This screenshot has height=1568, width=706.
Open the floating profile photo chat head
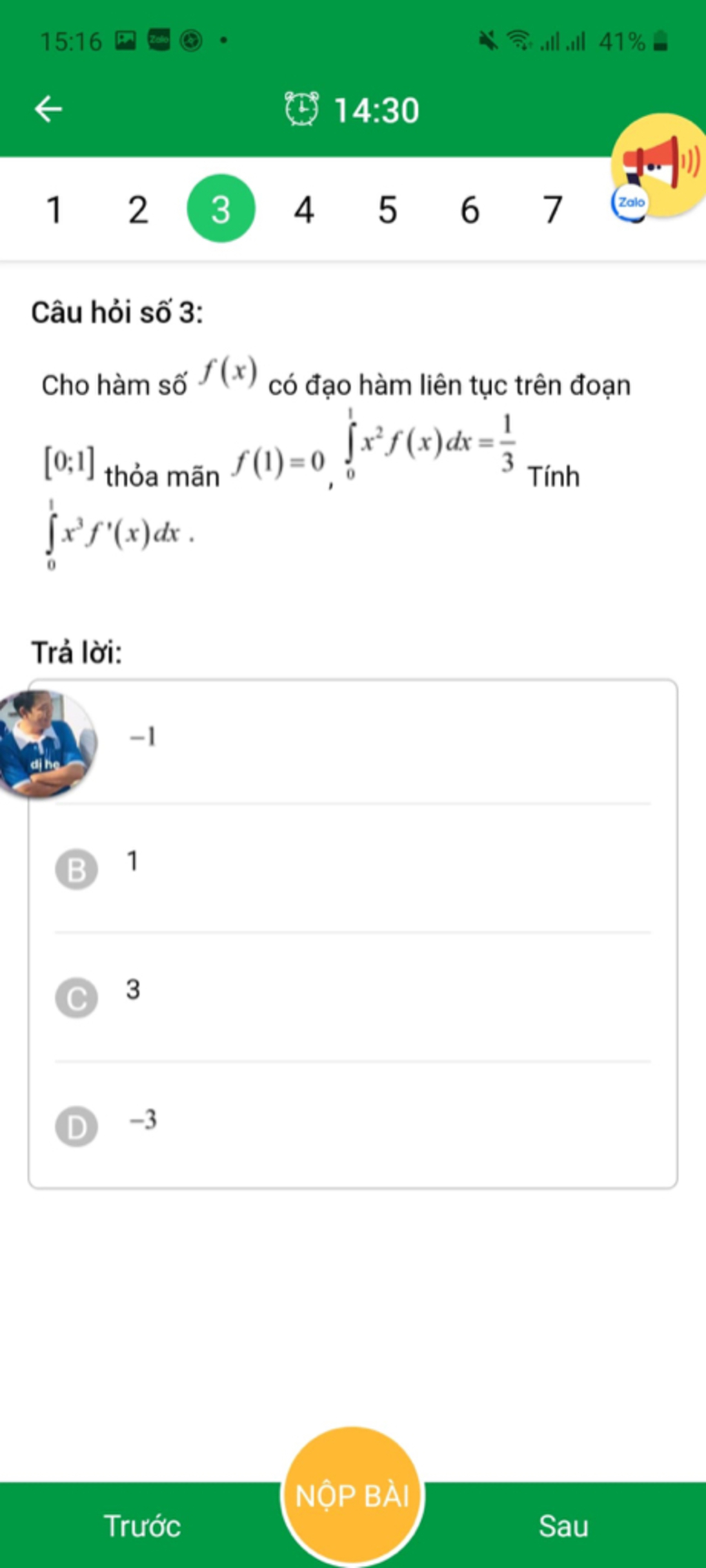[43, 743]
